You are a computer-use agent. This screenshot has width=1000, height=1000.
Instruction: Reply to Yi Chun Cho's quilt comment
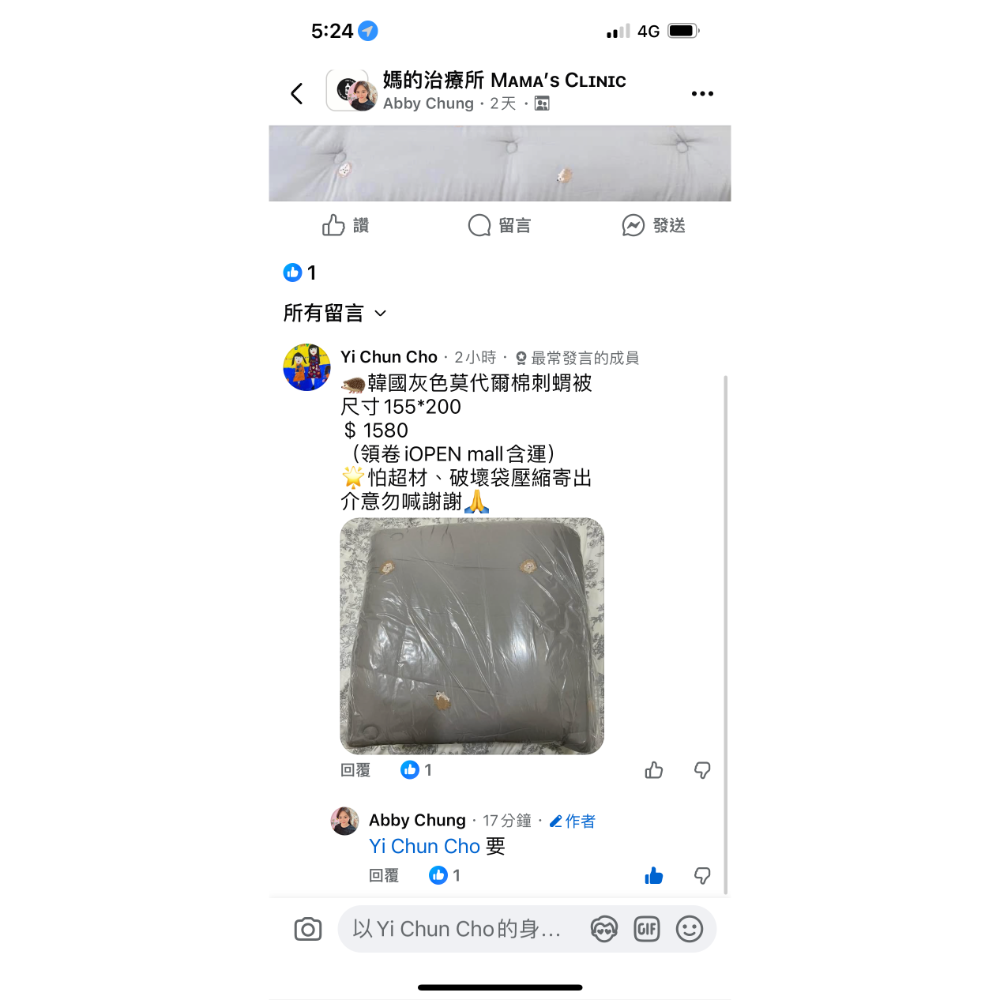coord(355,770)
